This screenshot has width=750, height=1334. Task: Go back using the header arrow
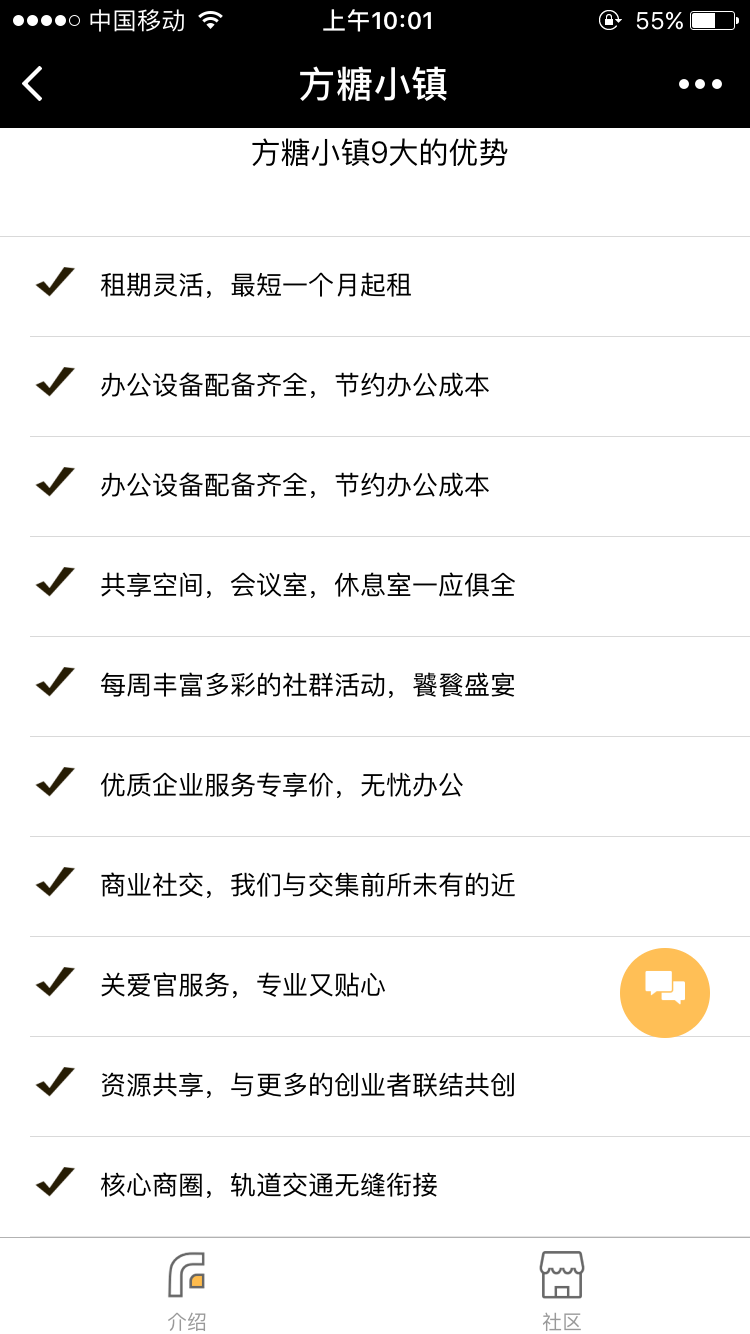point(33,84)
